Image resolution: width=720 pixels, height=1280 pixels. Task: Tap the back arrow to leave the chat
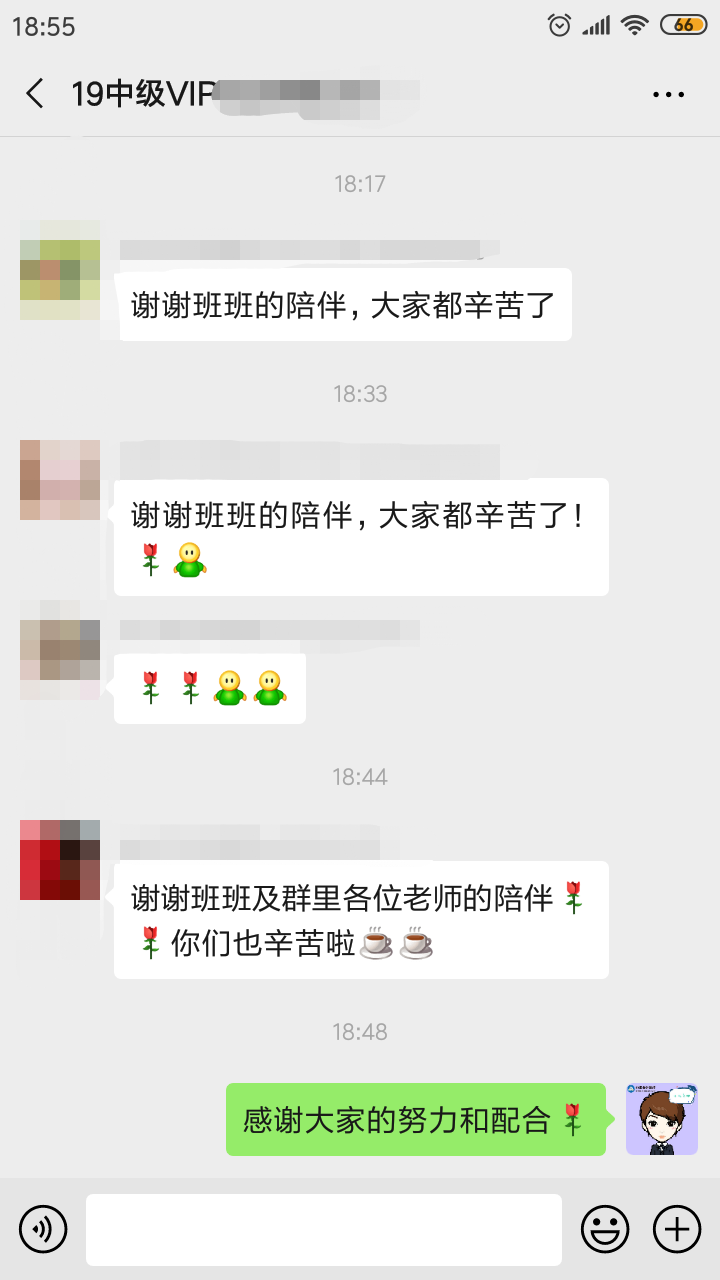point(34,92)
